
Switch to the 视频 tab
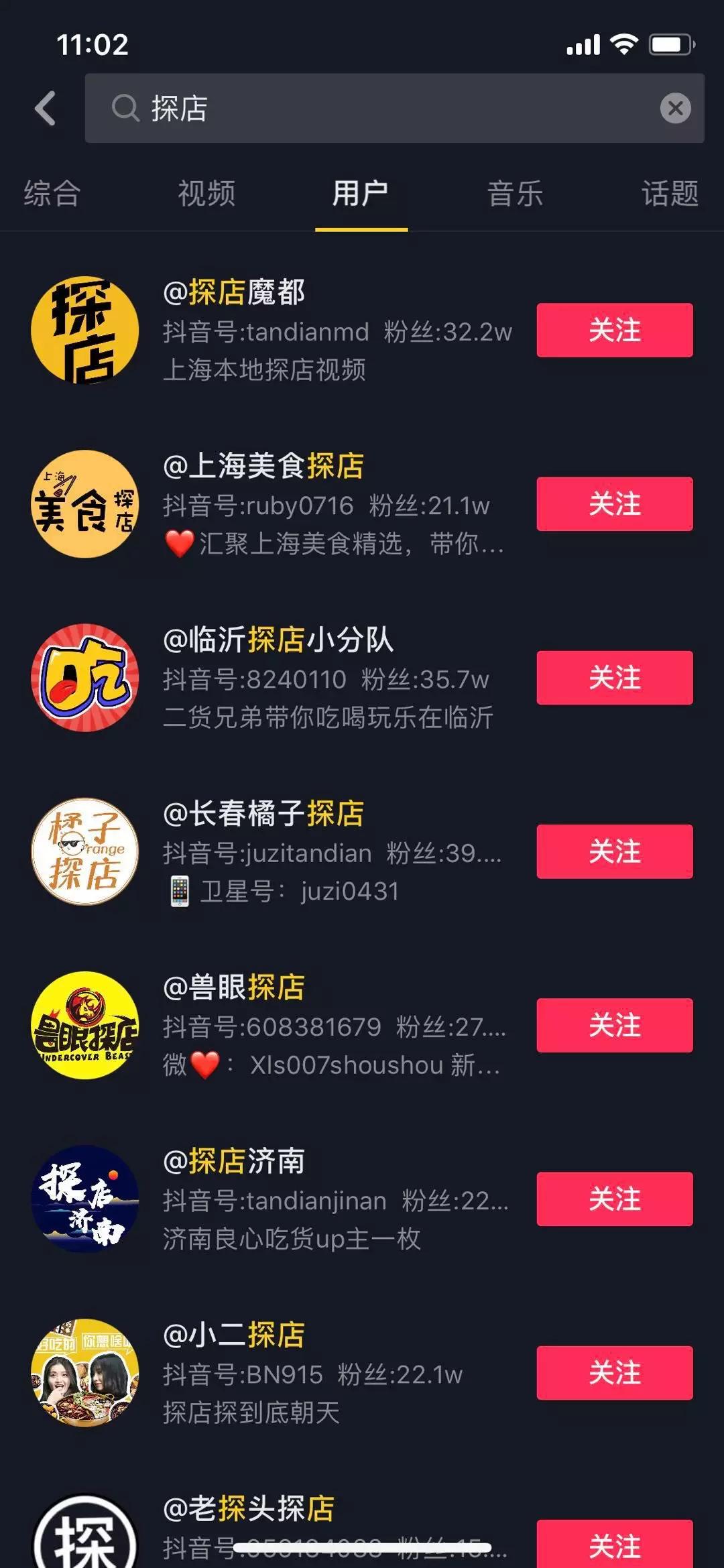click(206, 194)
